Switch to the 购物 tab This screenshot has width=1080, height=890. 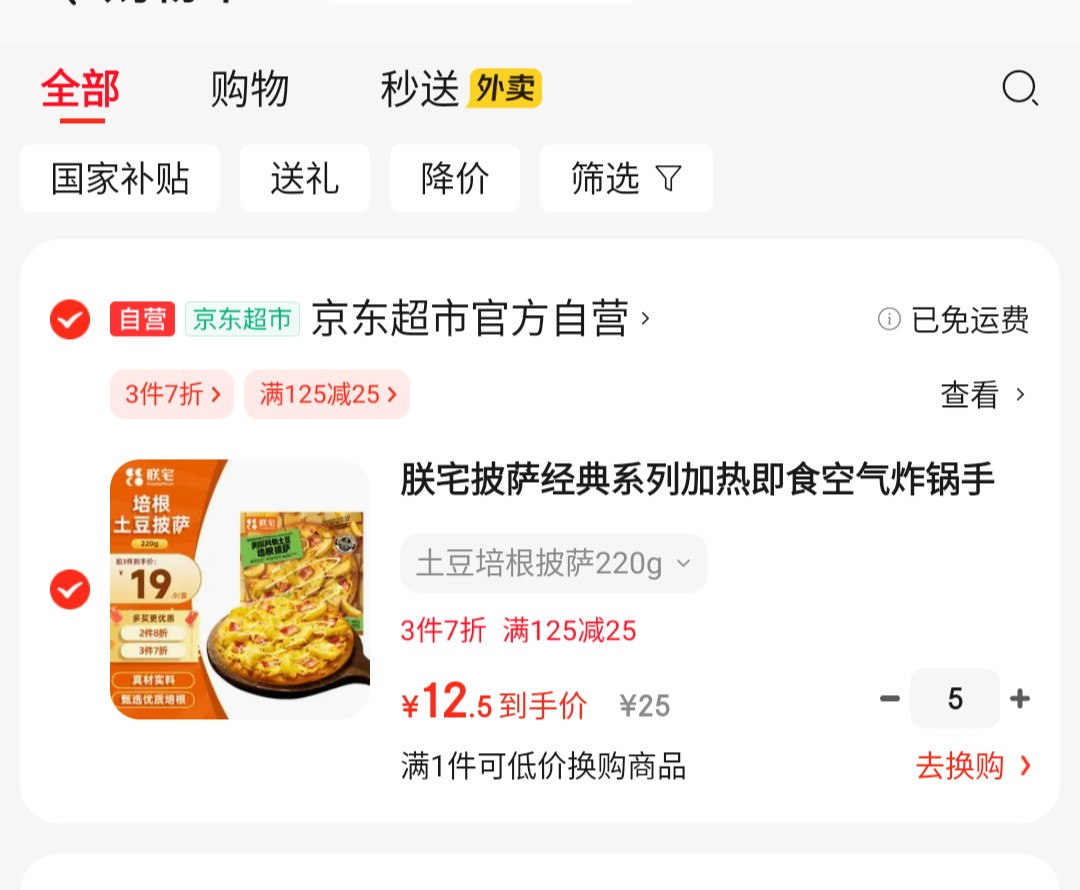(x=249, y=89)
